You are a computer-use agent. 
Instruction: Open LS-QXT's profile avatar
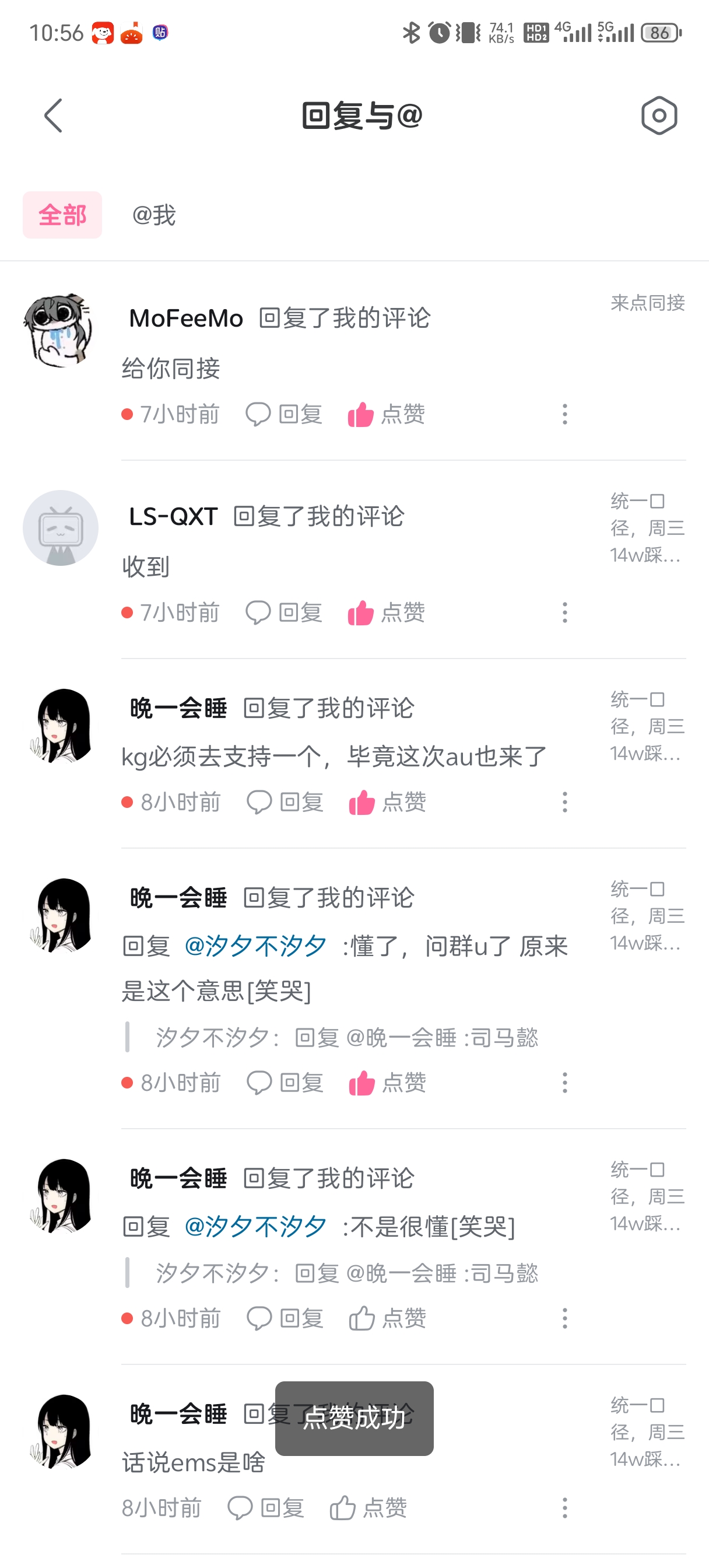pos(59,528)
